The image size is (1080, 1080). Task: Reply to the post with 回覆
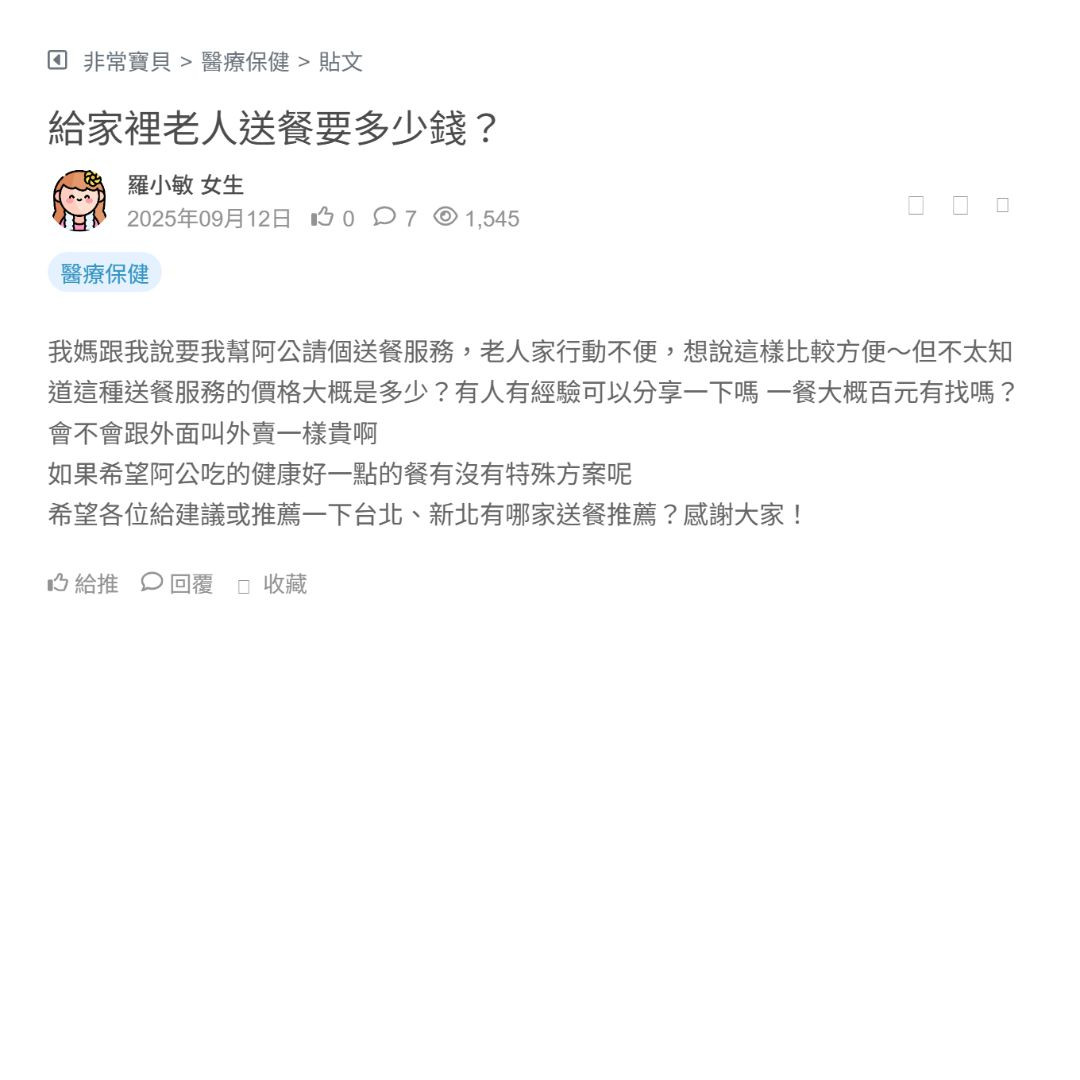click(178, 584)
